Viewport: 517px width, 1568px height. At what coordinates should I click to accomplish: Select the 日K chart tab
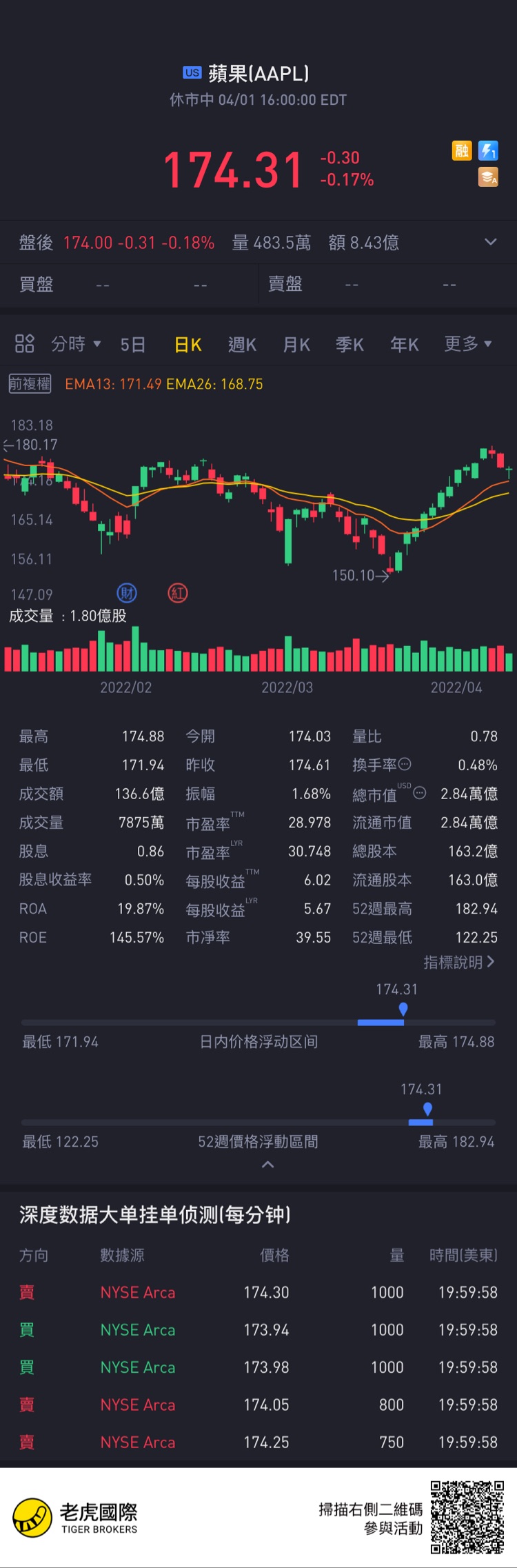(x=187, y=344)
